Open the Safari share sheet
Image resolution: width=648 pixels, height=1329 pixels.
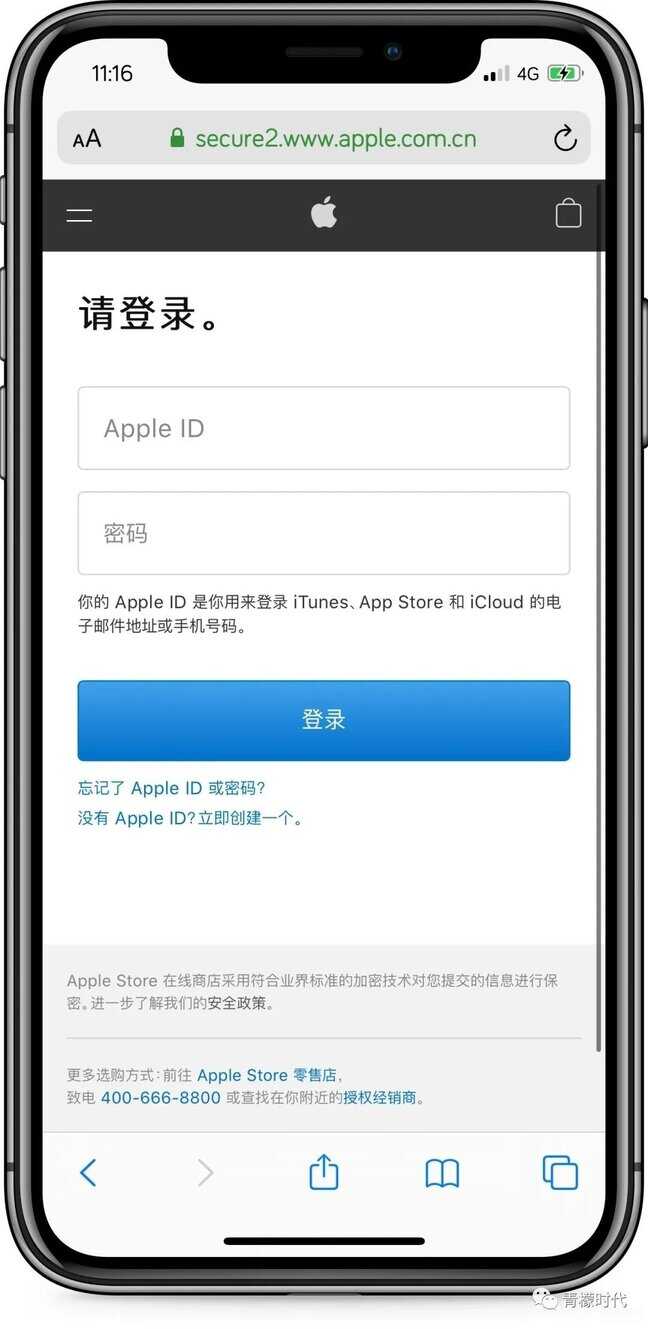pyautogui.click(x=324, y=1171)
